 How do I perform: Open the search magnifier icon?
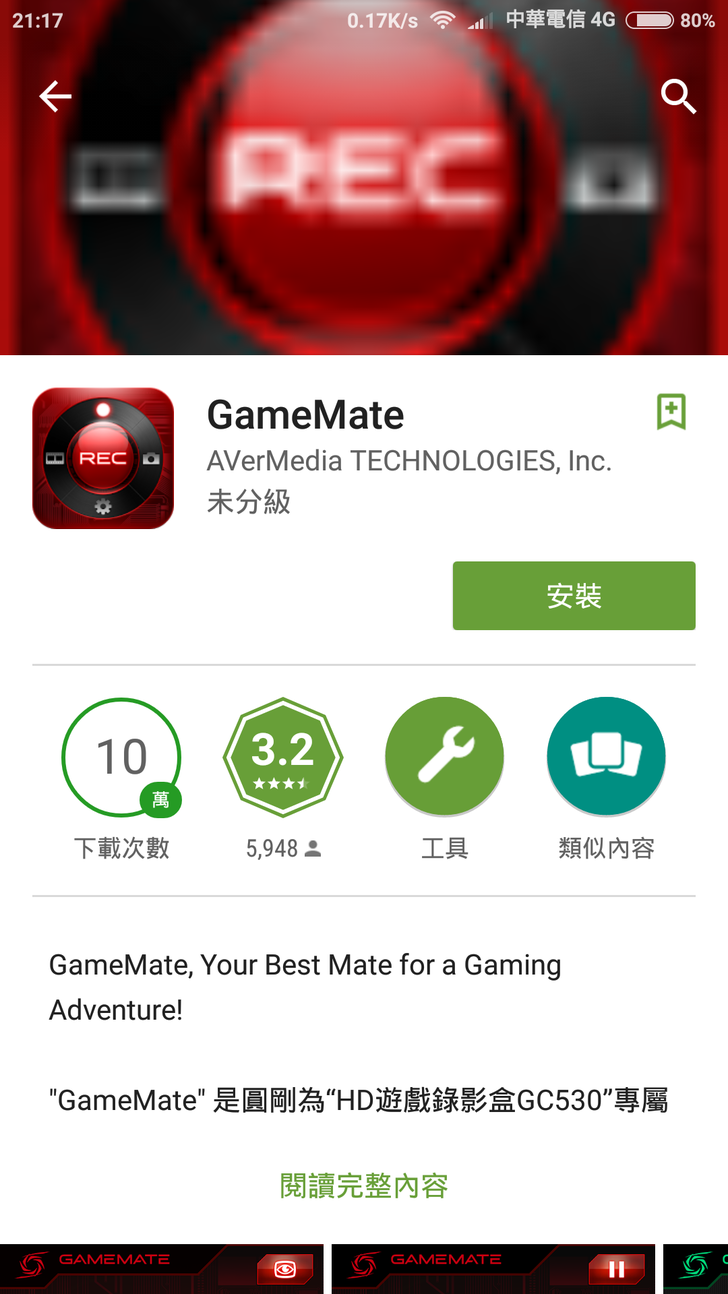pyautogui.click(x=678, y=97)
